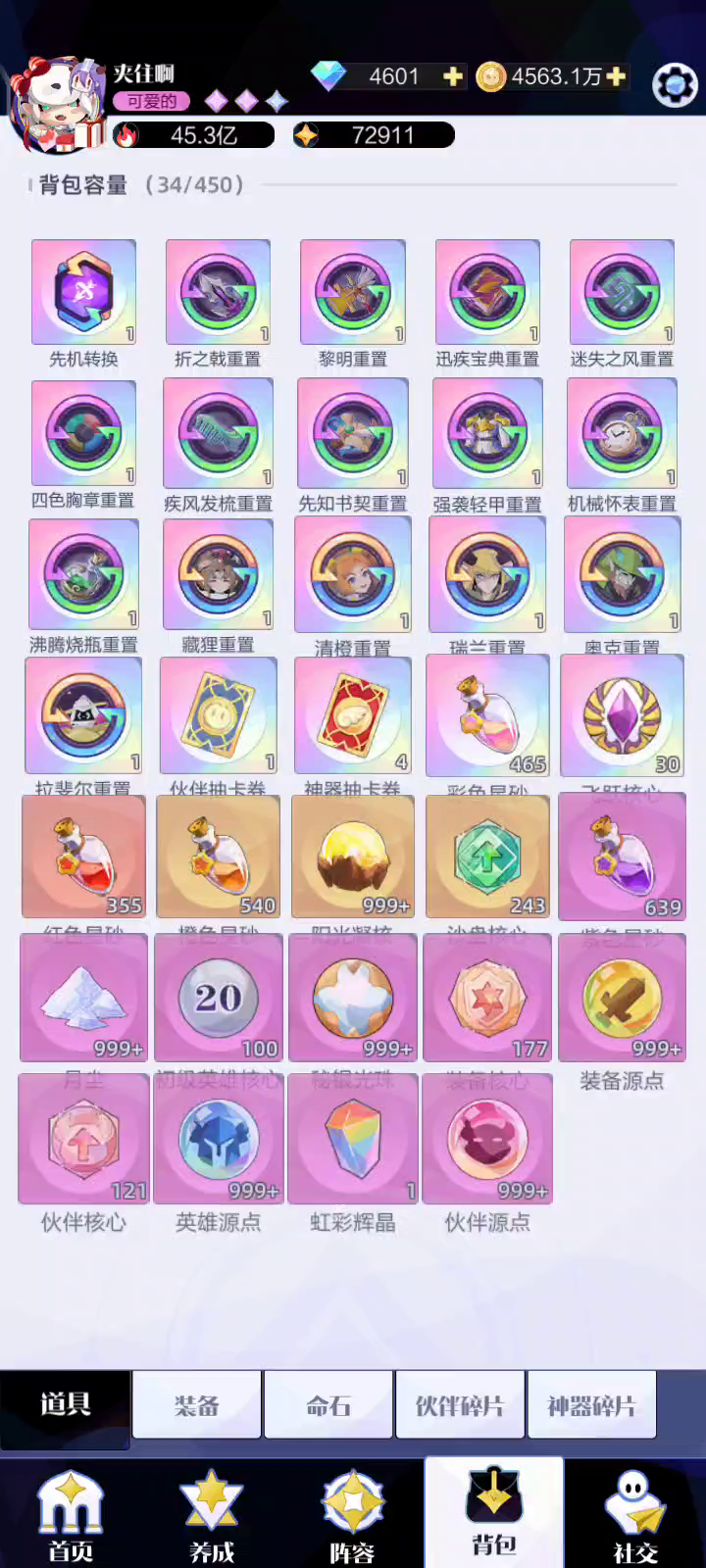Image resolution: width=706 pixels, height=1568 pixels.
Task: Go to 首页 in bottom navigation
Action: [71, 1514]
